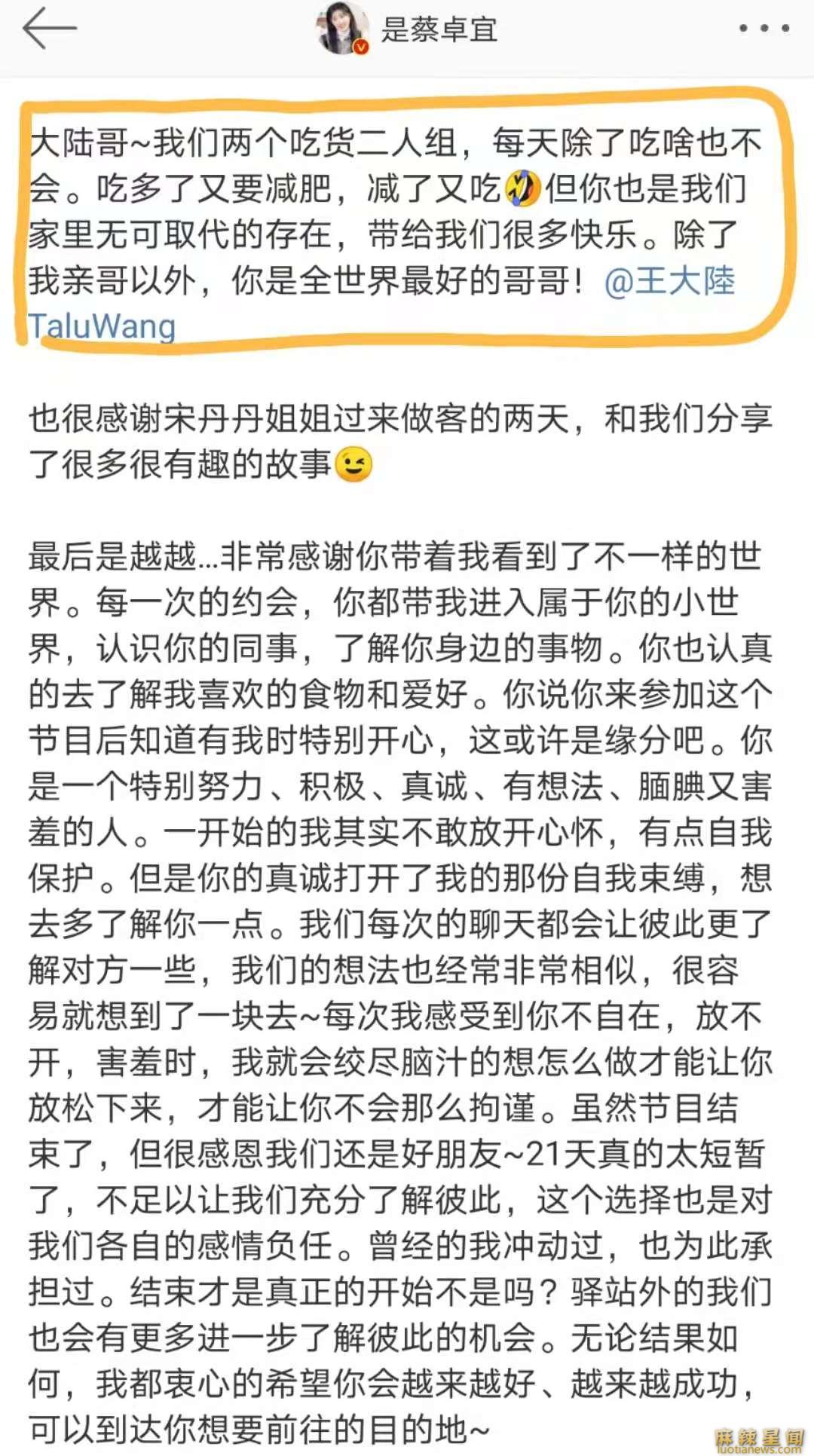Open the three-dot overflow menu
Image resolution: width=814 pixels, height=1456 pixels.
764,29
